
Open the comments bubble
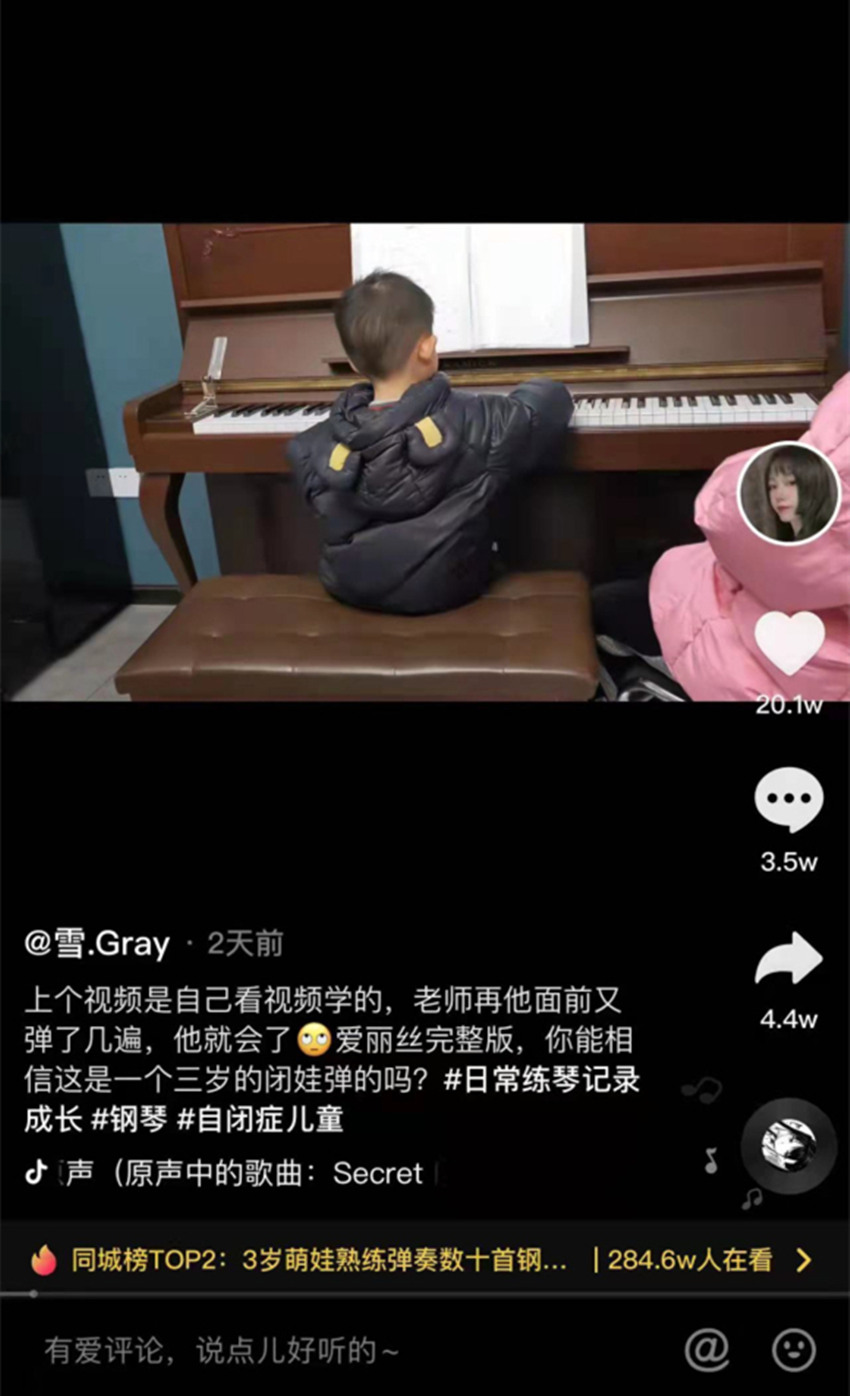[x=788, y=799]
